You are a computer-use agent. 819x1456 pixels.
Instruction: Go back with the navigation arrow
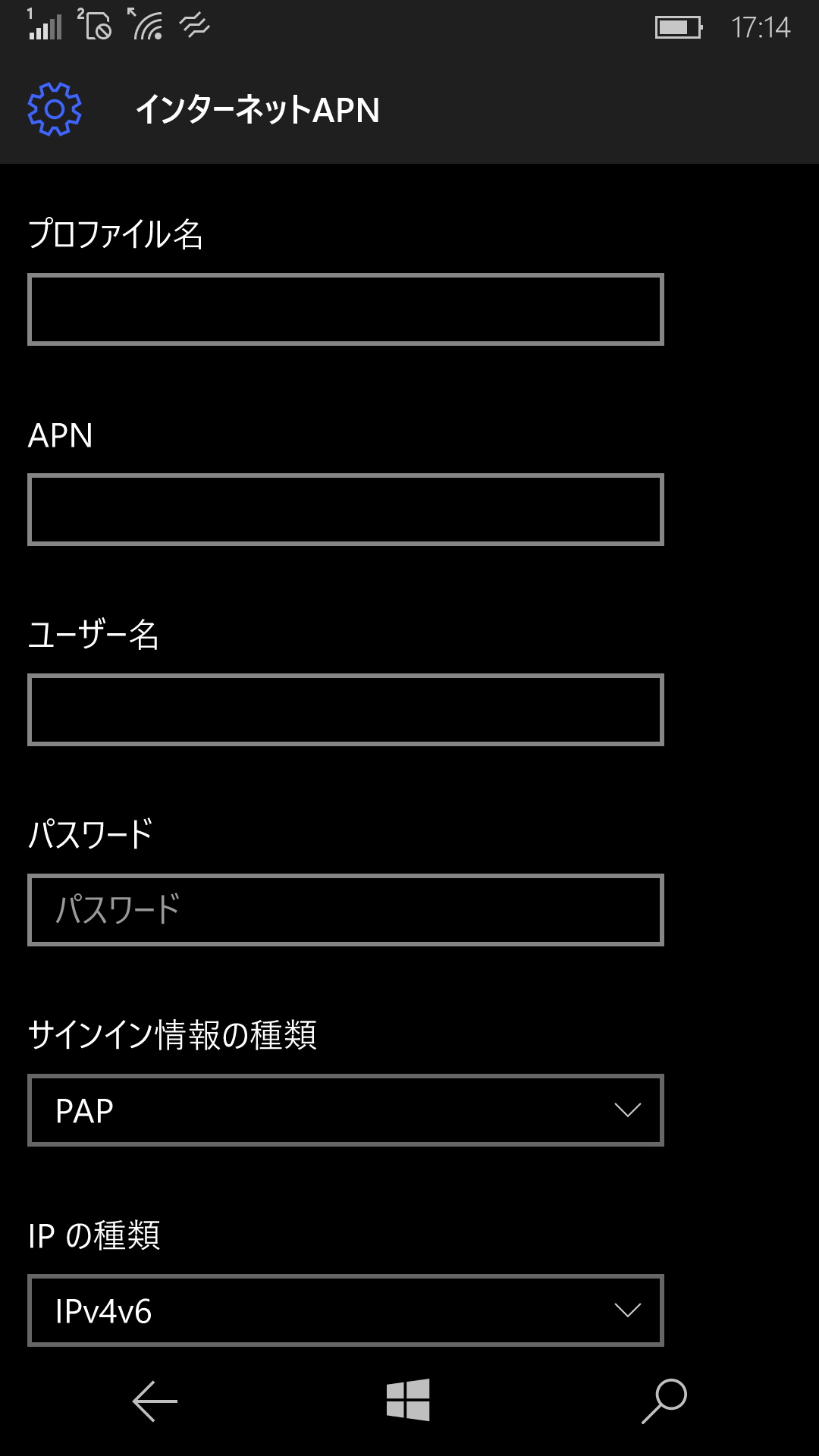point(155,1401)
